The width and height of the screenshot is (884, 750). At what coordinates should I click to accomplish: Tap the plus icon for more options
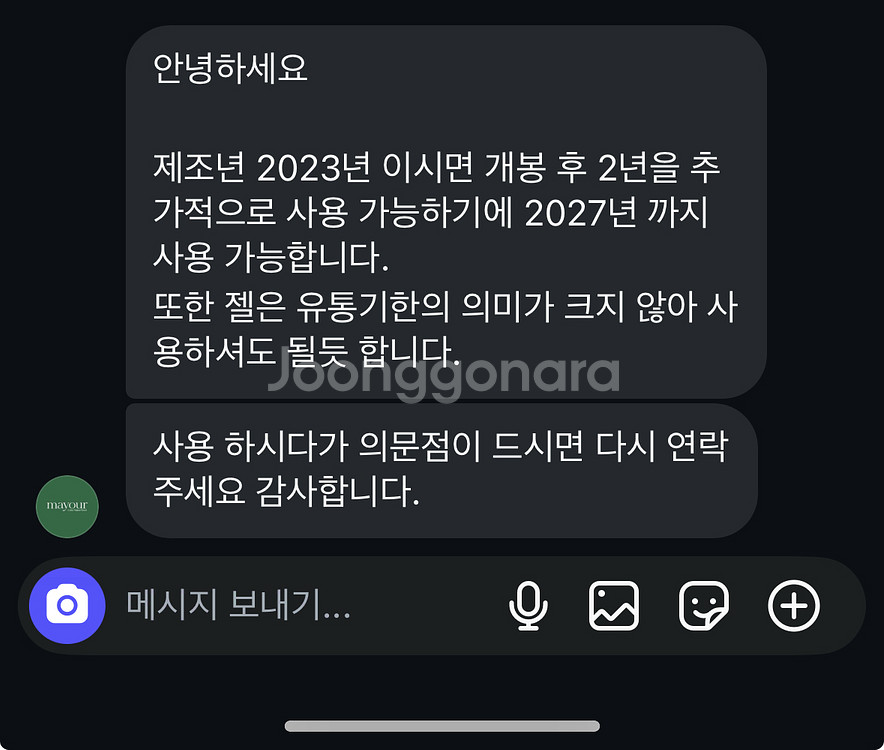tap(793, 606)
